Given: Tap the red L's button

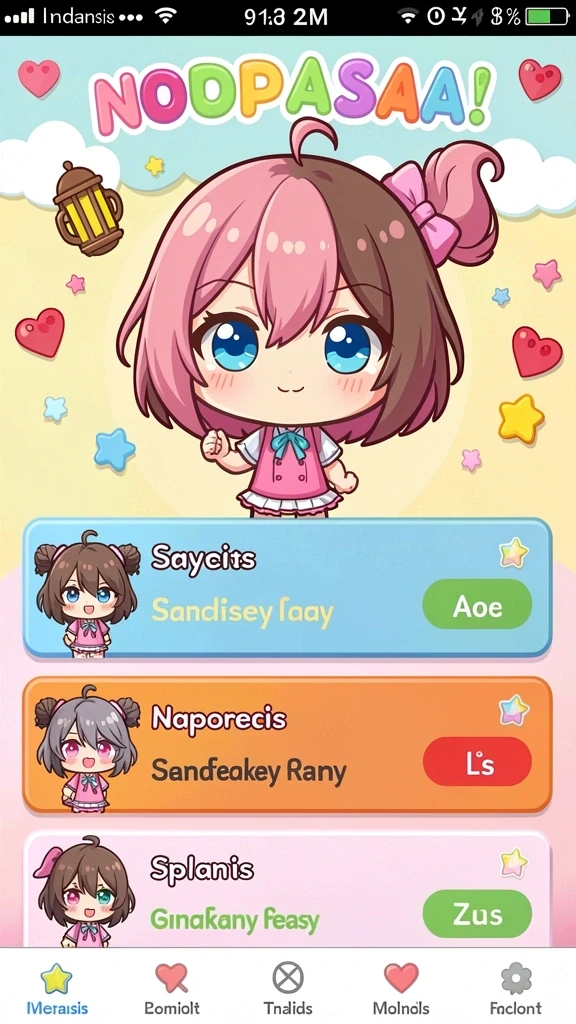Looking at the screenshot, I should [x=477, y=761].
